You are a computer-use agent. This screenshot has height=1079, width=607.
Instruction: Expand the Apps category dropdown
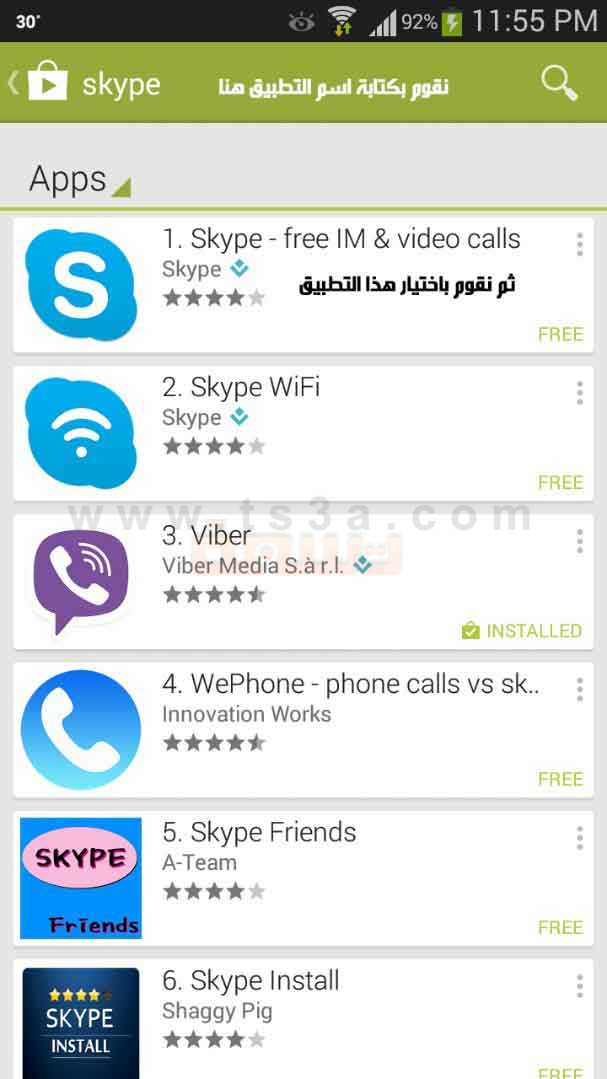tap(80, 180)
